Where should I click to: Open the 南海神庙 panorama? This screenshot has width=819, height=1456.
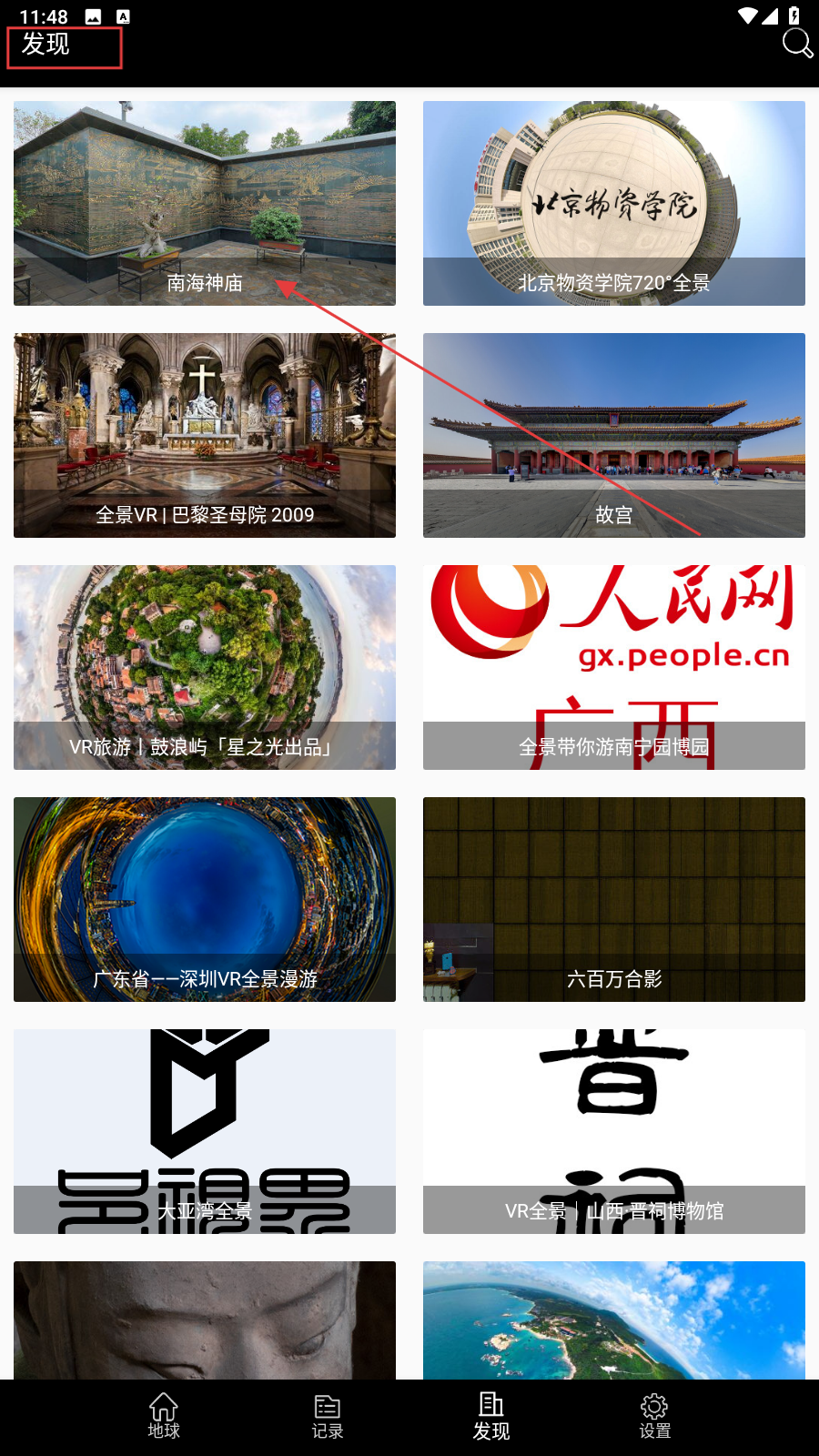click(205, 203)
